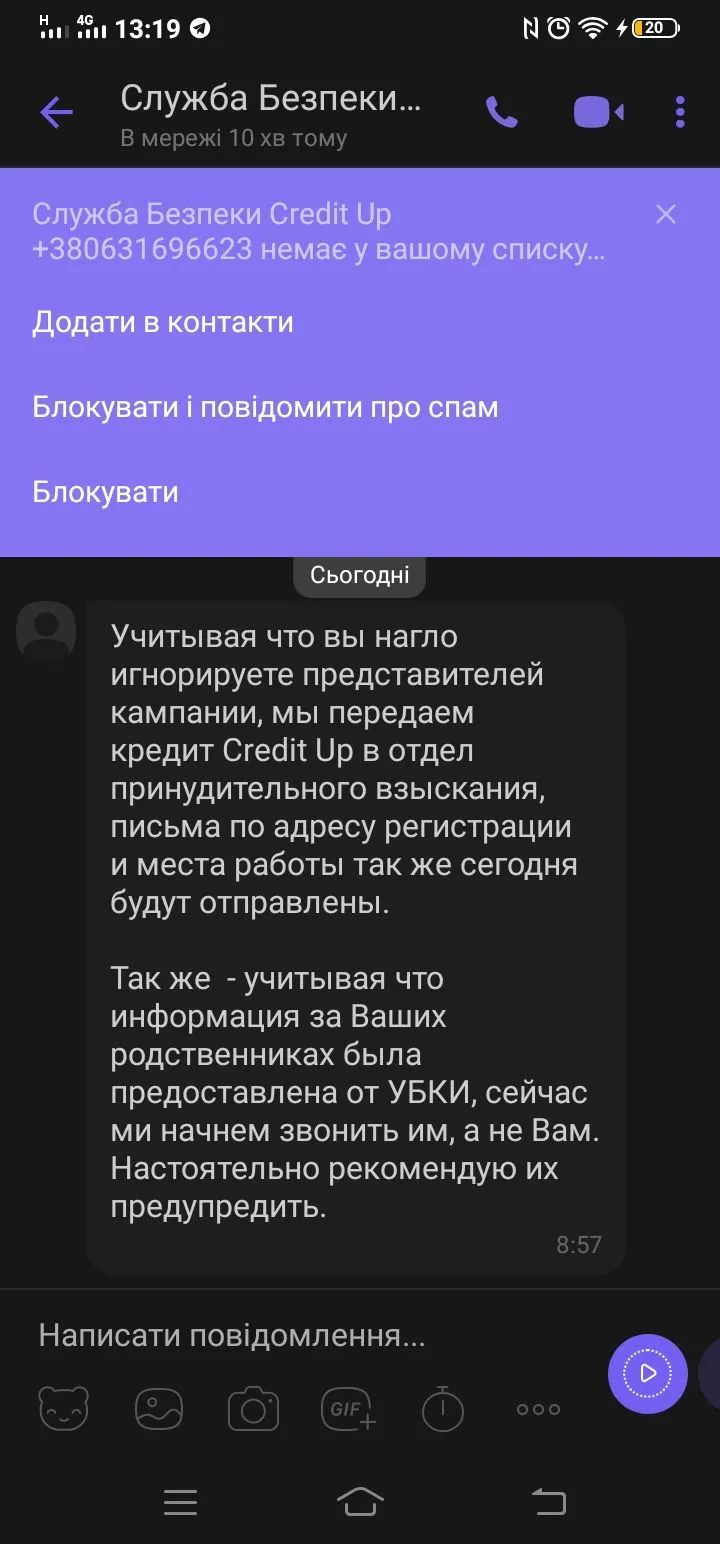Open the gallery image picker
720x1544 pixels.
pyautogui.click(x=159, y=1409)
